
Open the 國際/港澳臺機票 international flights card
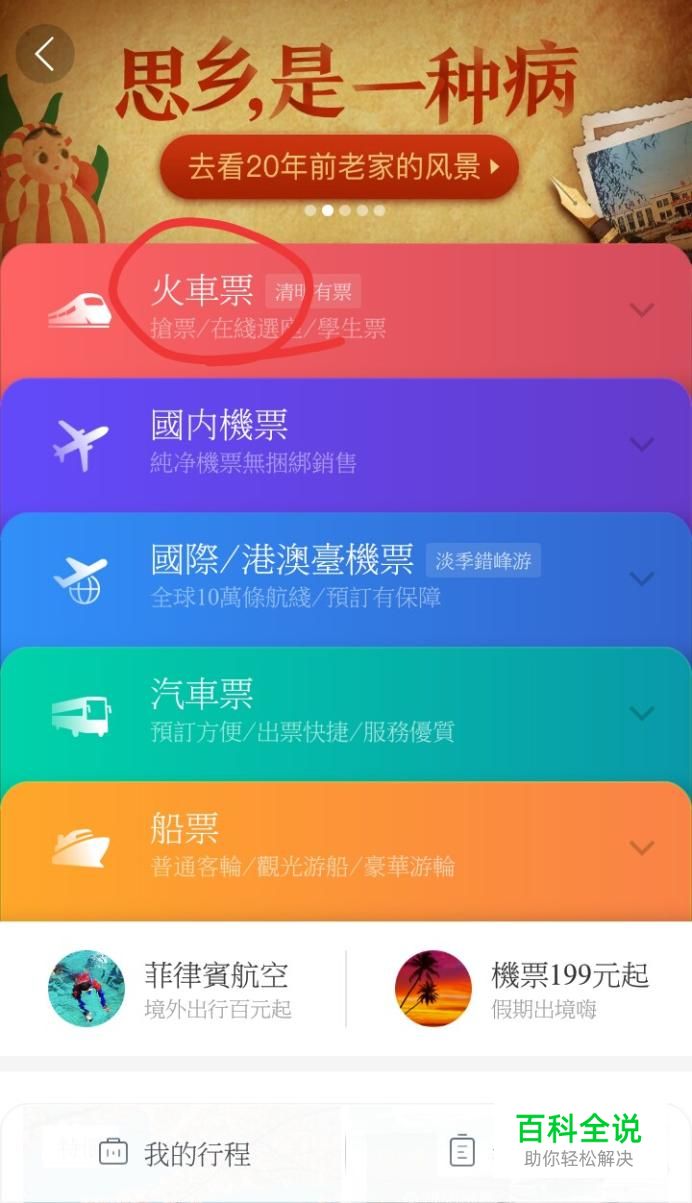(346, 580)
